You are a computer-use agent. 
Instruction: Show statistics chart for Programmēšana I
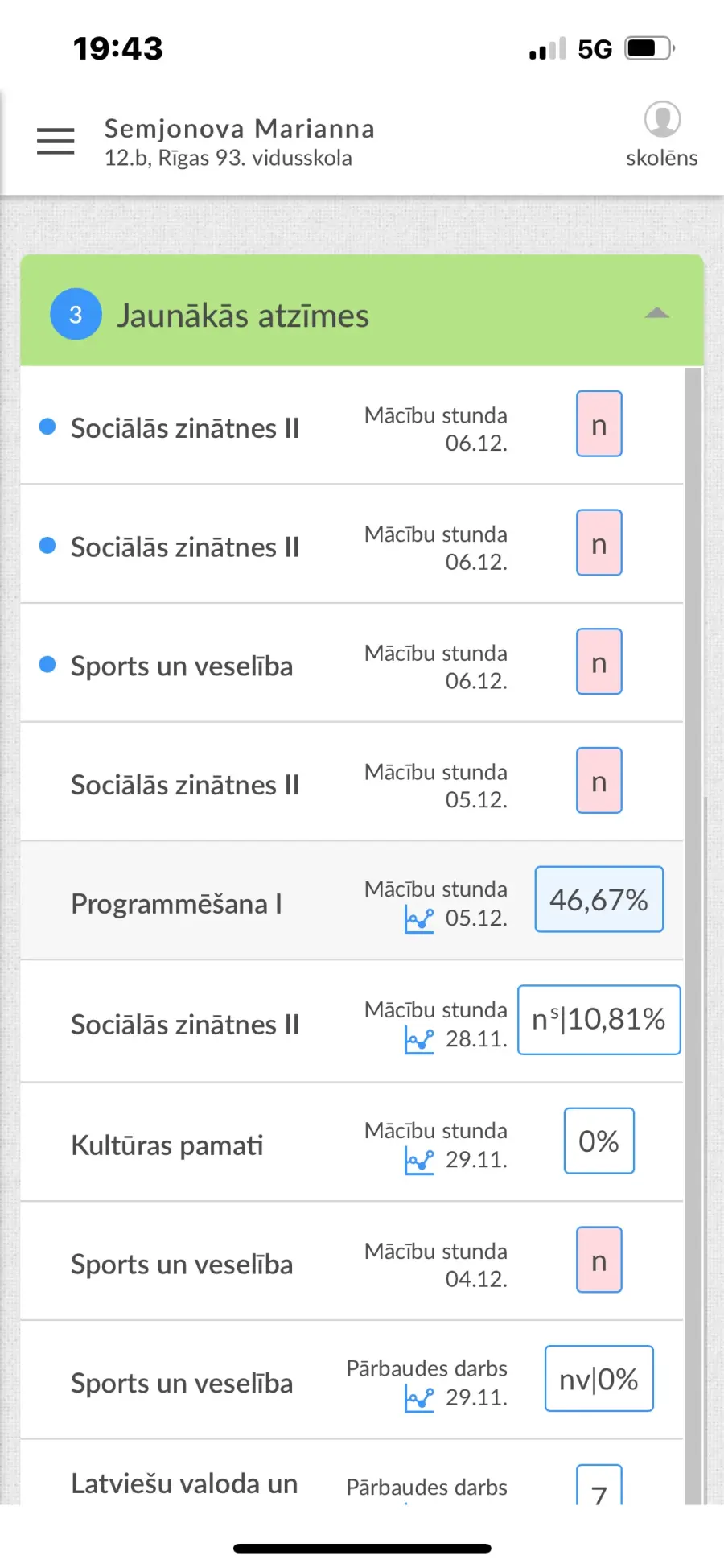tap(419, 918)
